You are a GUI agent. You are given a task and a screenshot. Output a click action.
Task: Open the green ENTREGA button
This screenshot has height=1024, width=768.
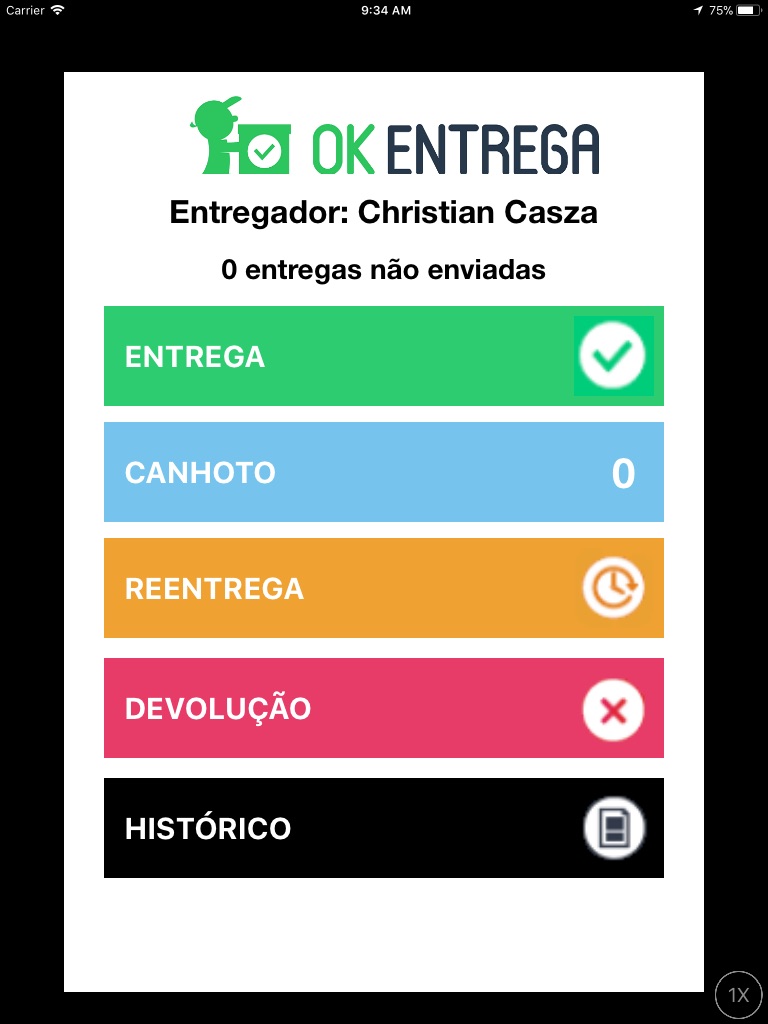pyautogui.click(x=384, y=356)
